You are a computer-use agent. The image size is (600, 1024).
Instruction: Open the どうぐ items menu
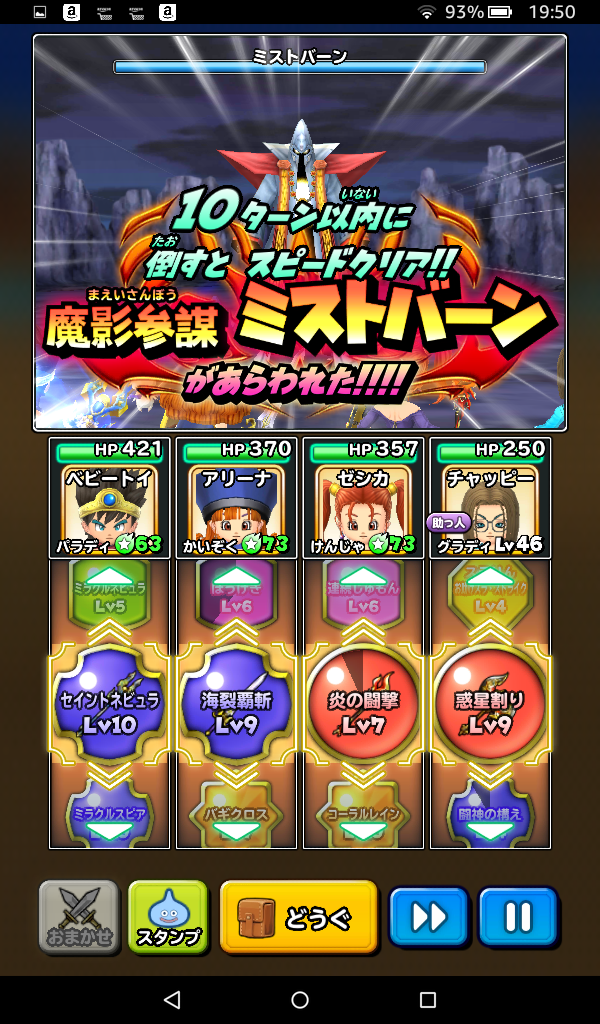(x=299, y=916)
